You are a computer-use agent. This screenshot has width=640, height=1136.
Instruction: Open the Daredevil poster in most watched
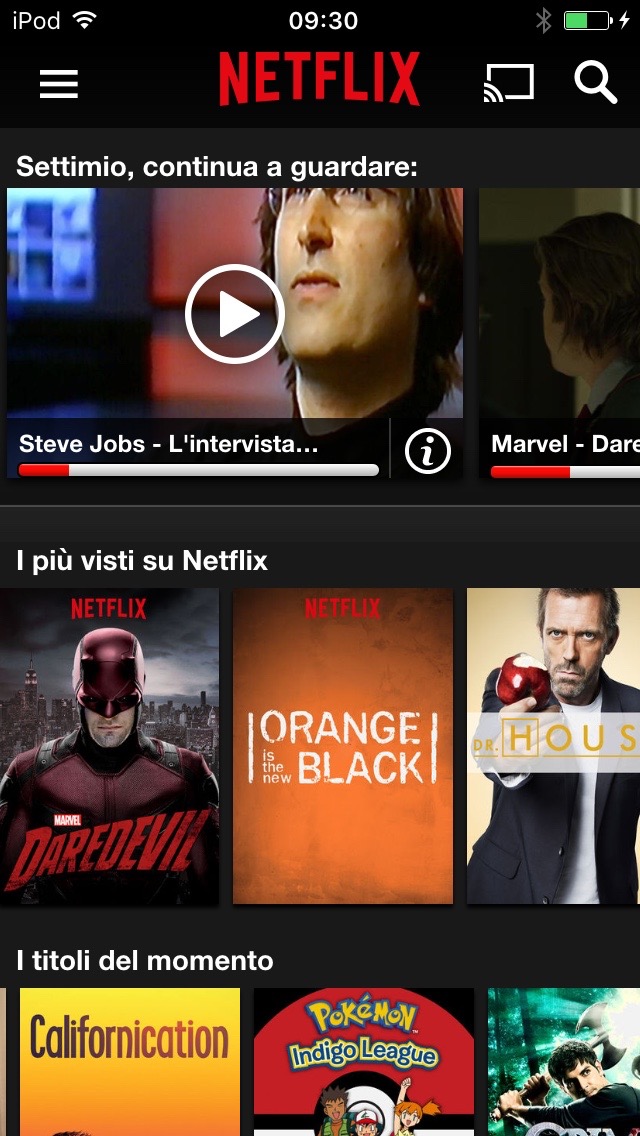[109, 746]
